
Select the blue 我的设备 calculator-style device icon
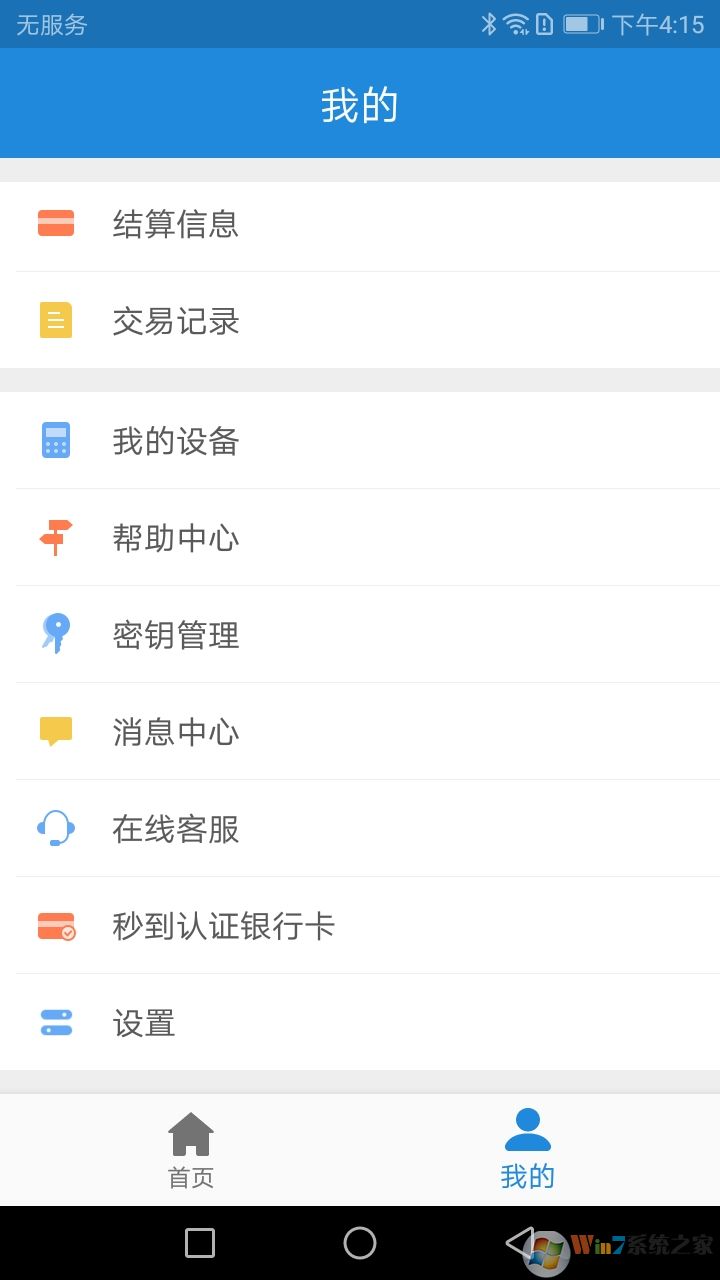tap(57, 440)
